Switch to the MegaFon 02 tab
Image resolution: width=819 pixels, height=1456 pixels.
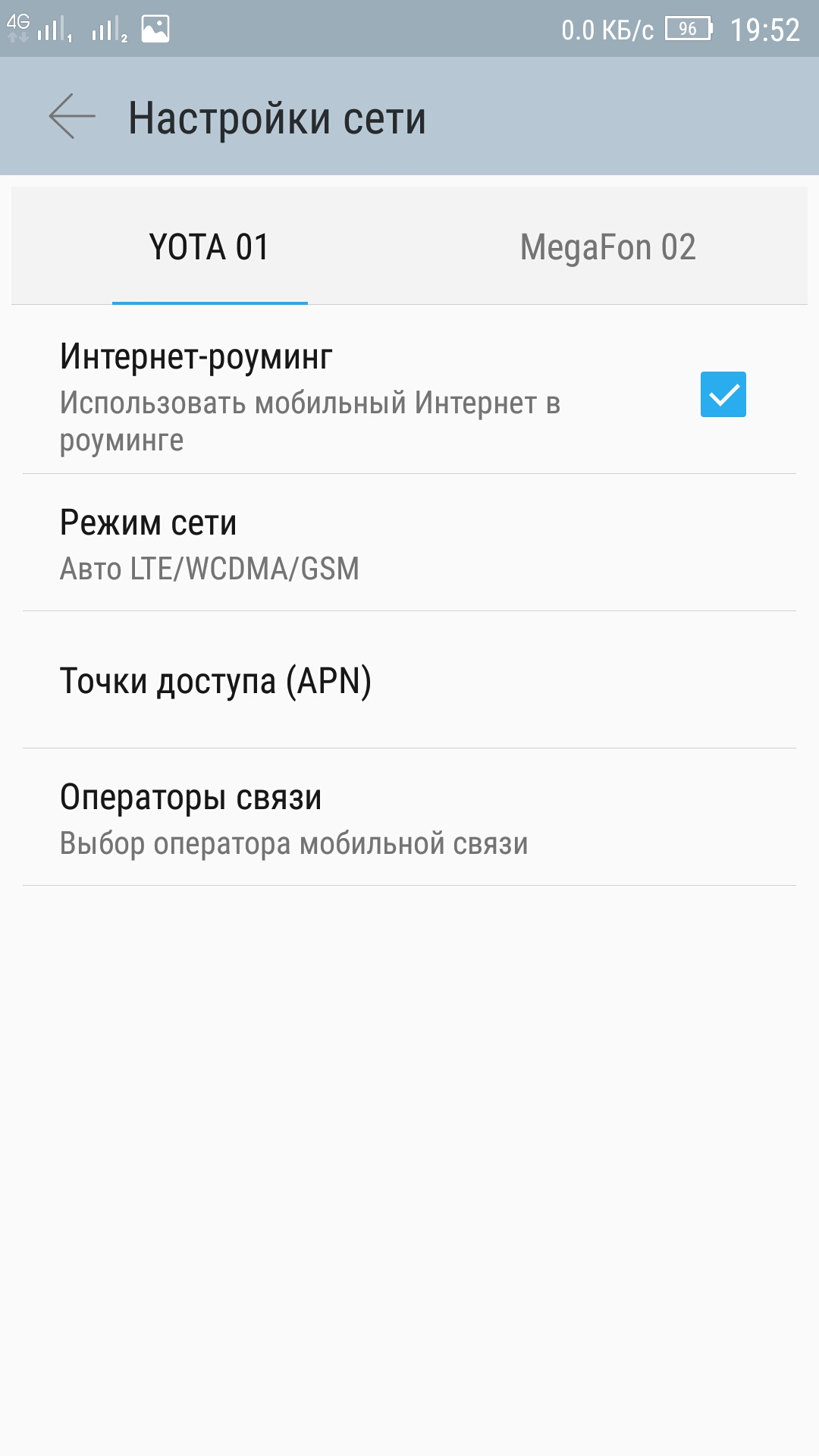pyautogui.click(x=607, y=247)
